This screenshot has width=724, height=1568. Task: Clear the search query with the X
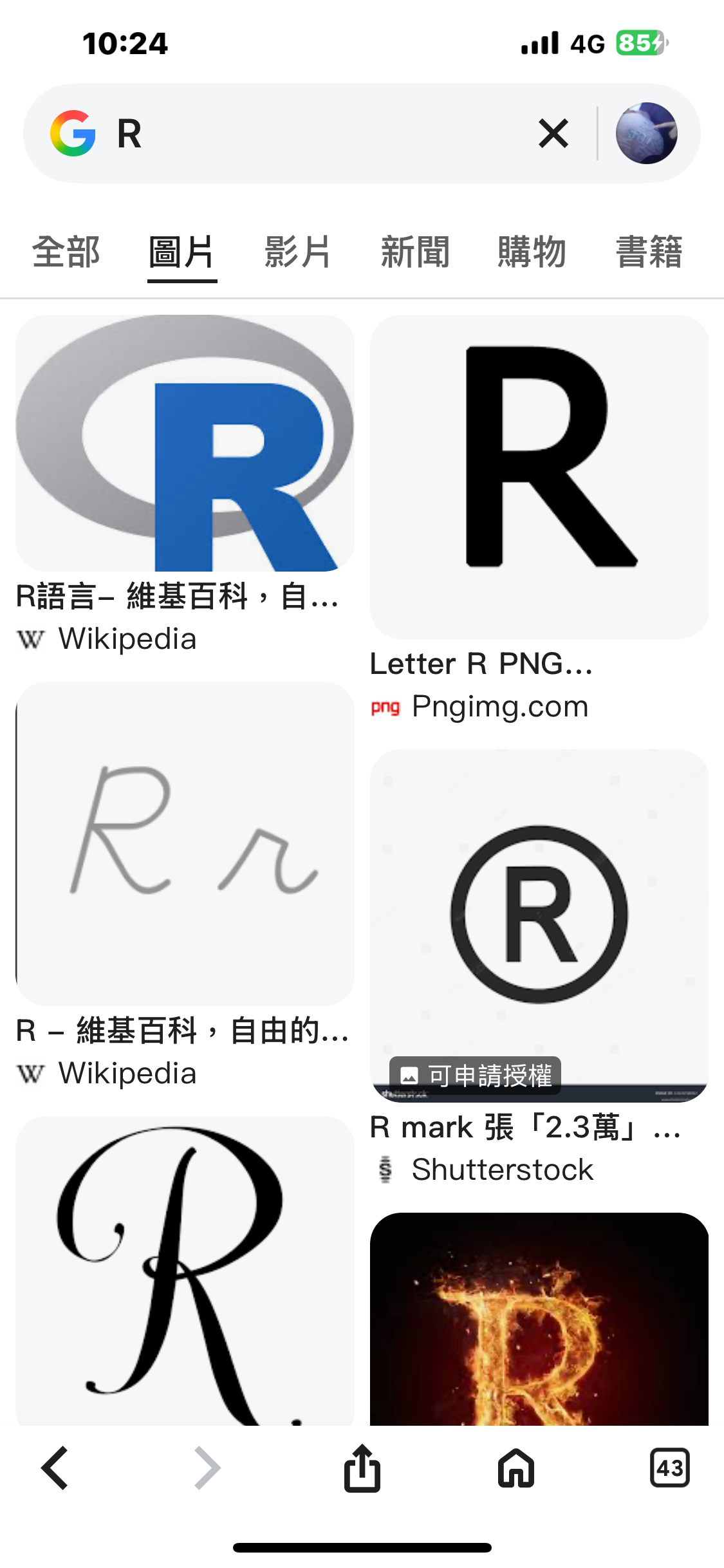pyautogui.click(x=553, y=133)
